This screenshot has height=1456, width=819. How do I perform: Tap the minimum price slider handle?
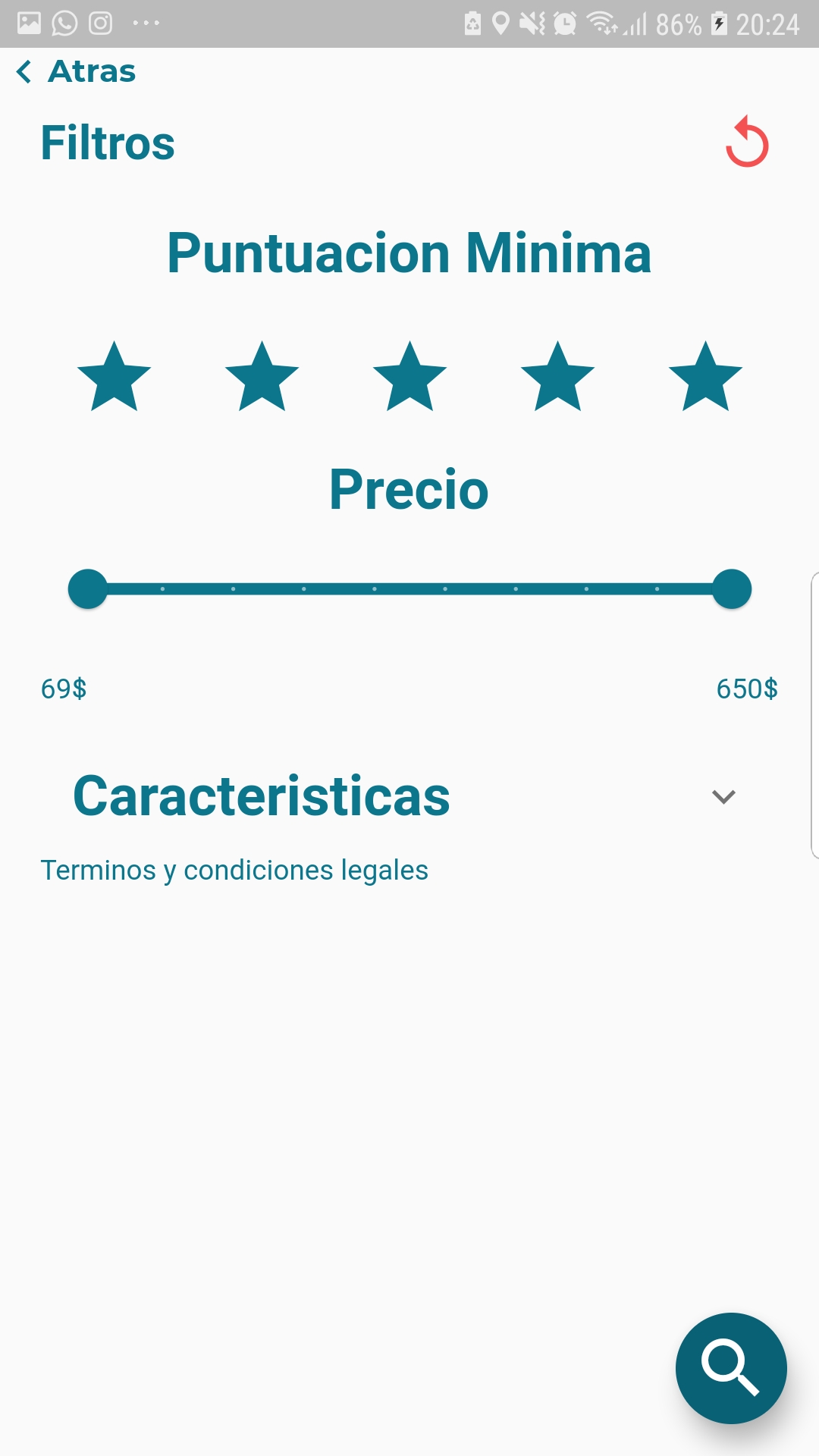point(88,589)
